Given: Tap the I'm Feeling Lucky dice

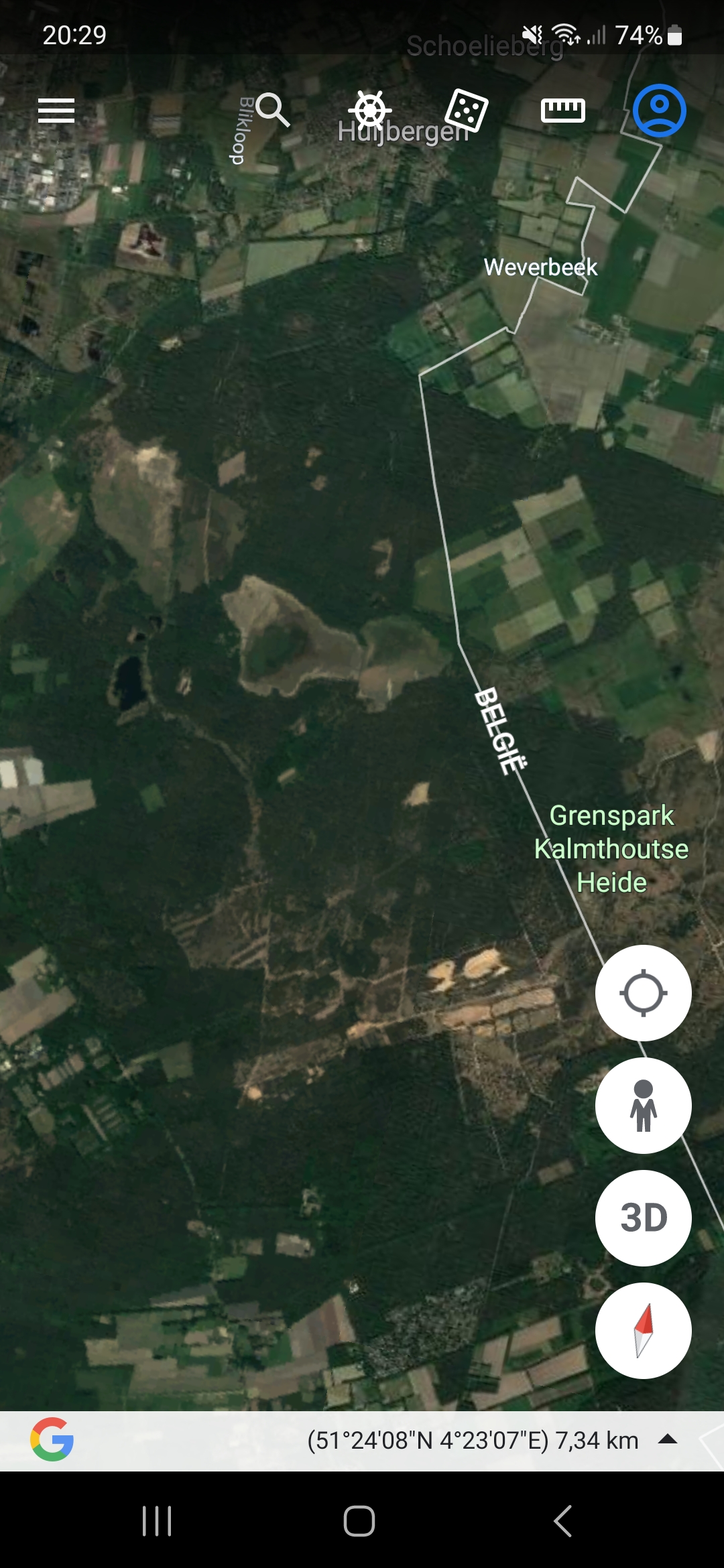Looking at the screenshot, I should [467, 111].
